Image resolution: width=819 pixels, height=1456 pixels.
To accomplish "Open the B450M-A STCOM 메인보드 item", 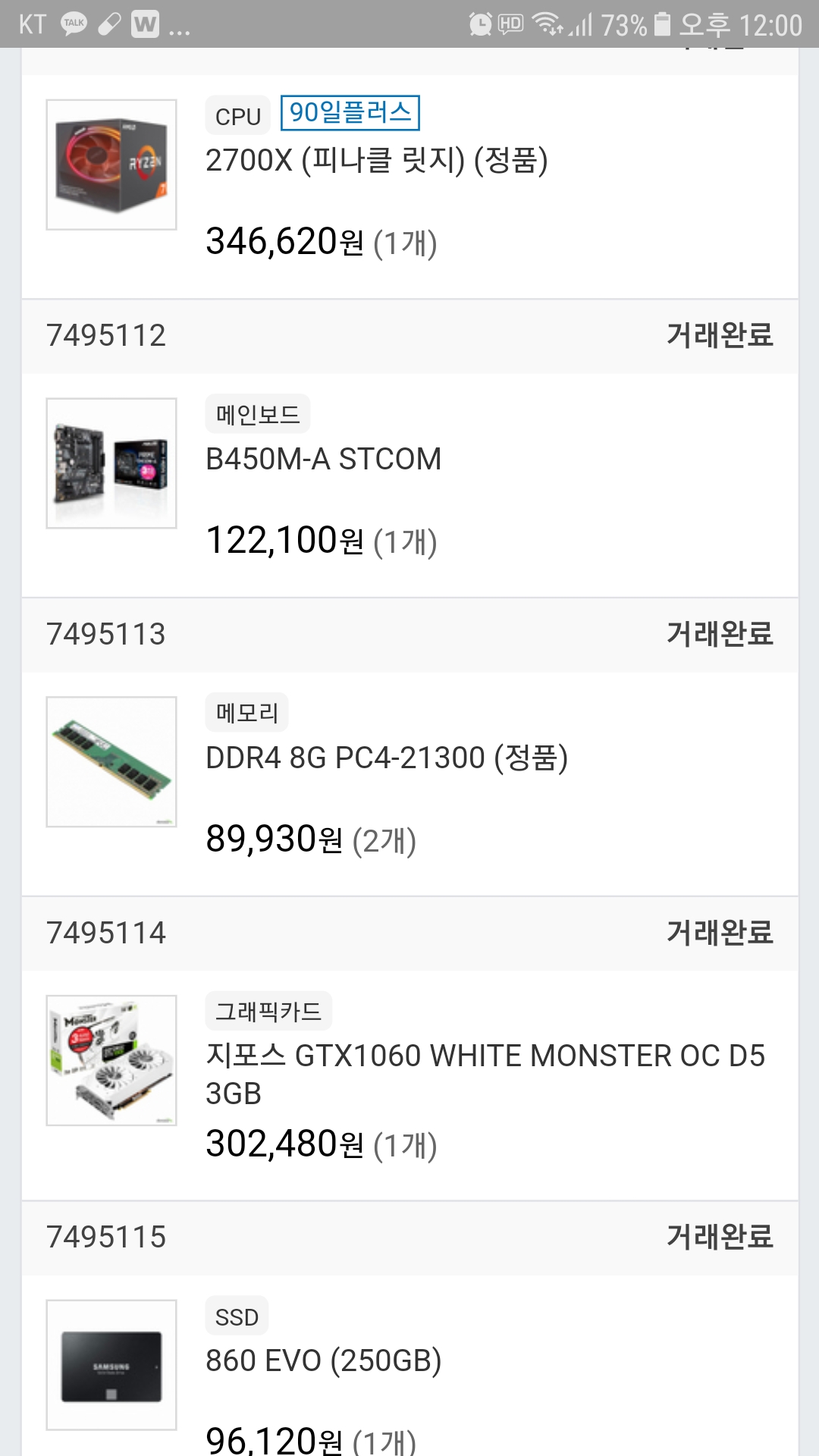I will point(324,460).
